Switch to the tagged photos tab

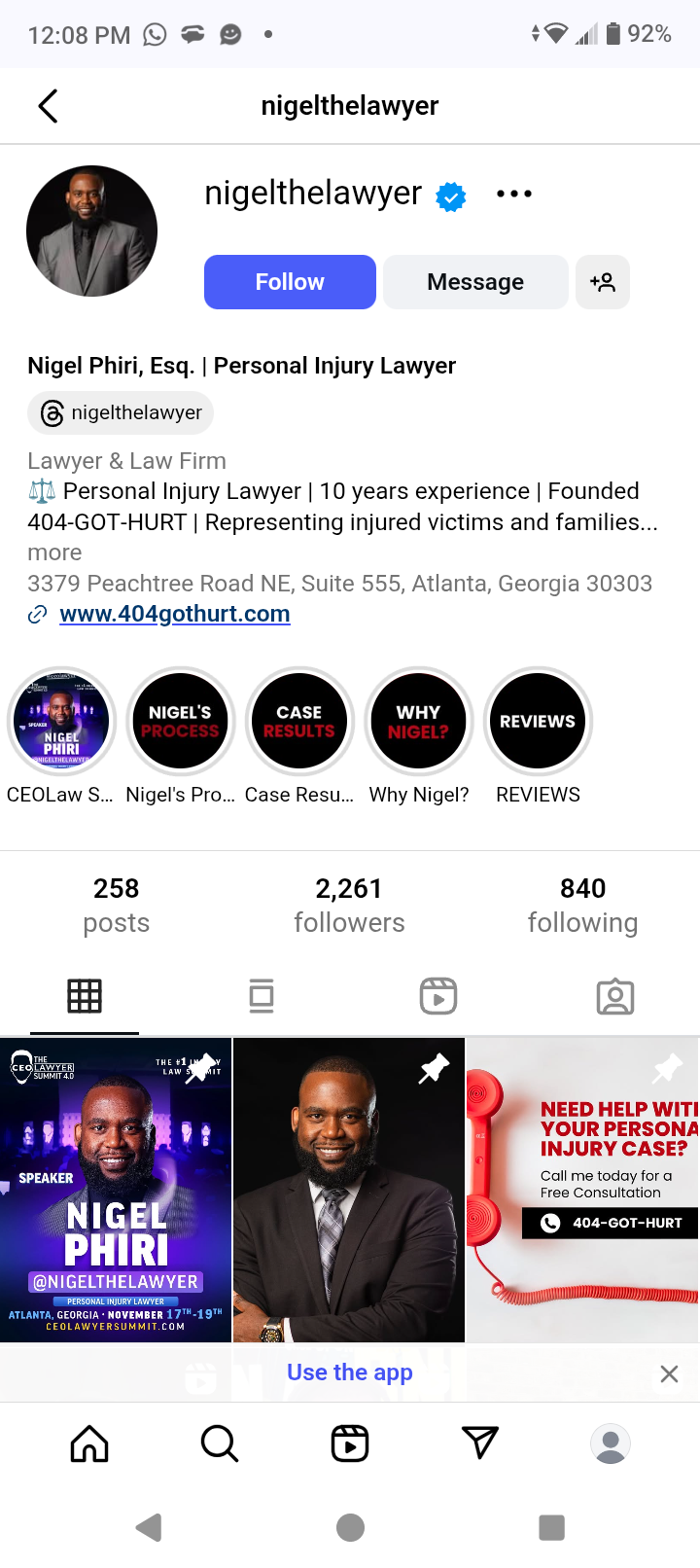(x=614, y=996)
